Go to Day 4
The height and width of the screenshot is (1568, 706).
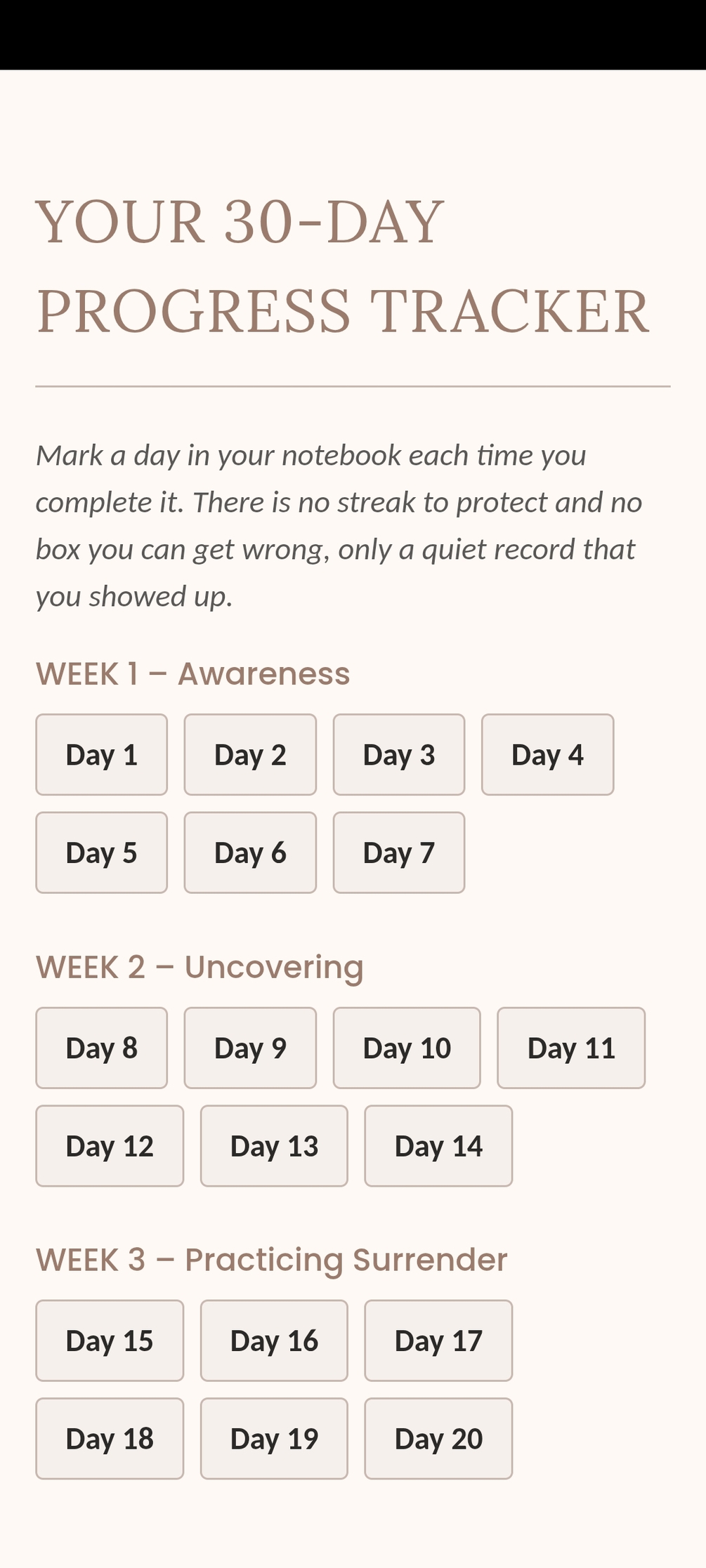548,755
